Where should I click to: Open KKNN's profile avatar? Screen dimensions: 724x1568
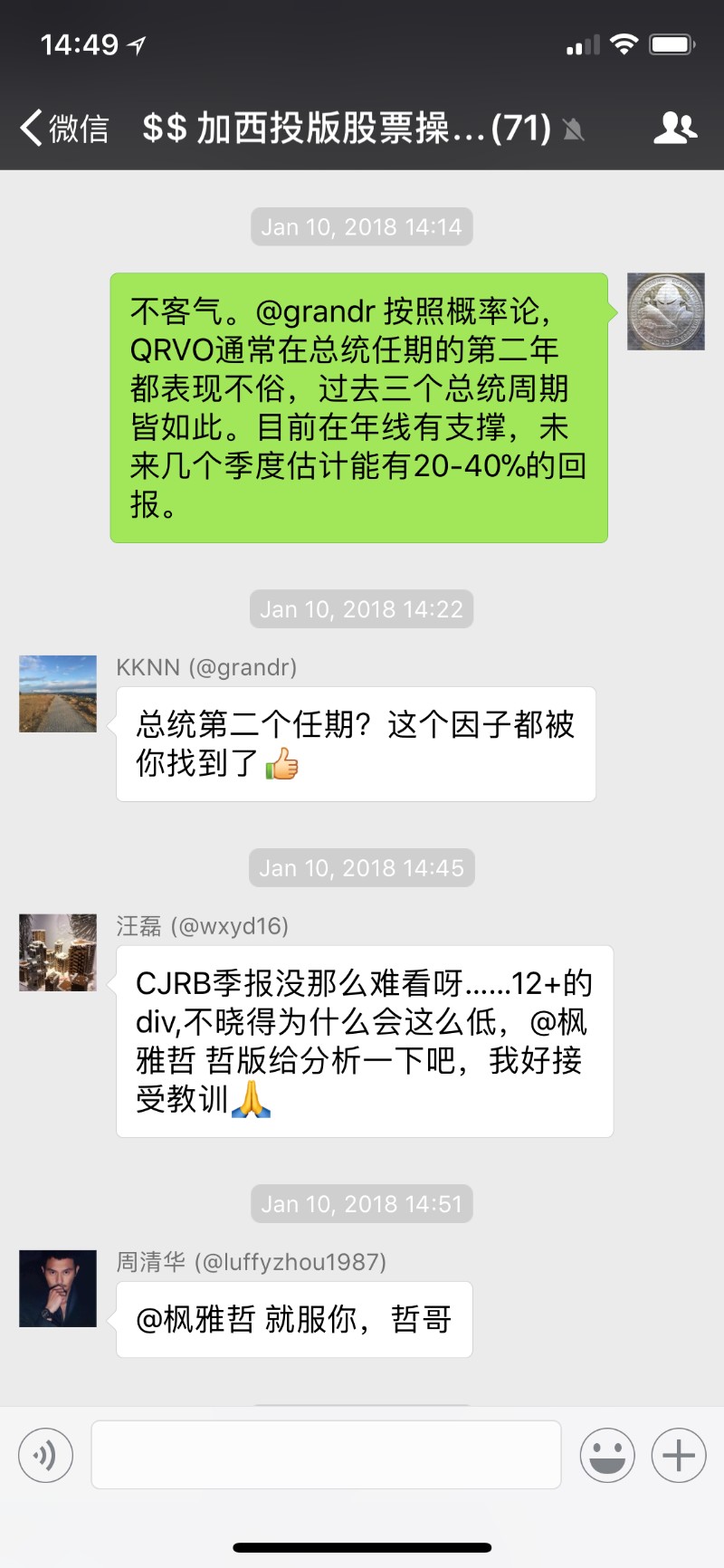pyautogui.click(x=58, y=693)
